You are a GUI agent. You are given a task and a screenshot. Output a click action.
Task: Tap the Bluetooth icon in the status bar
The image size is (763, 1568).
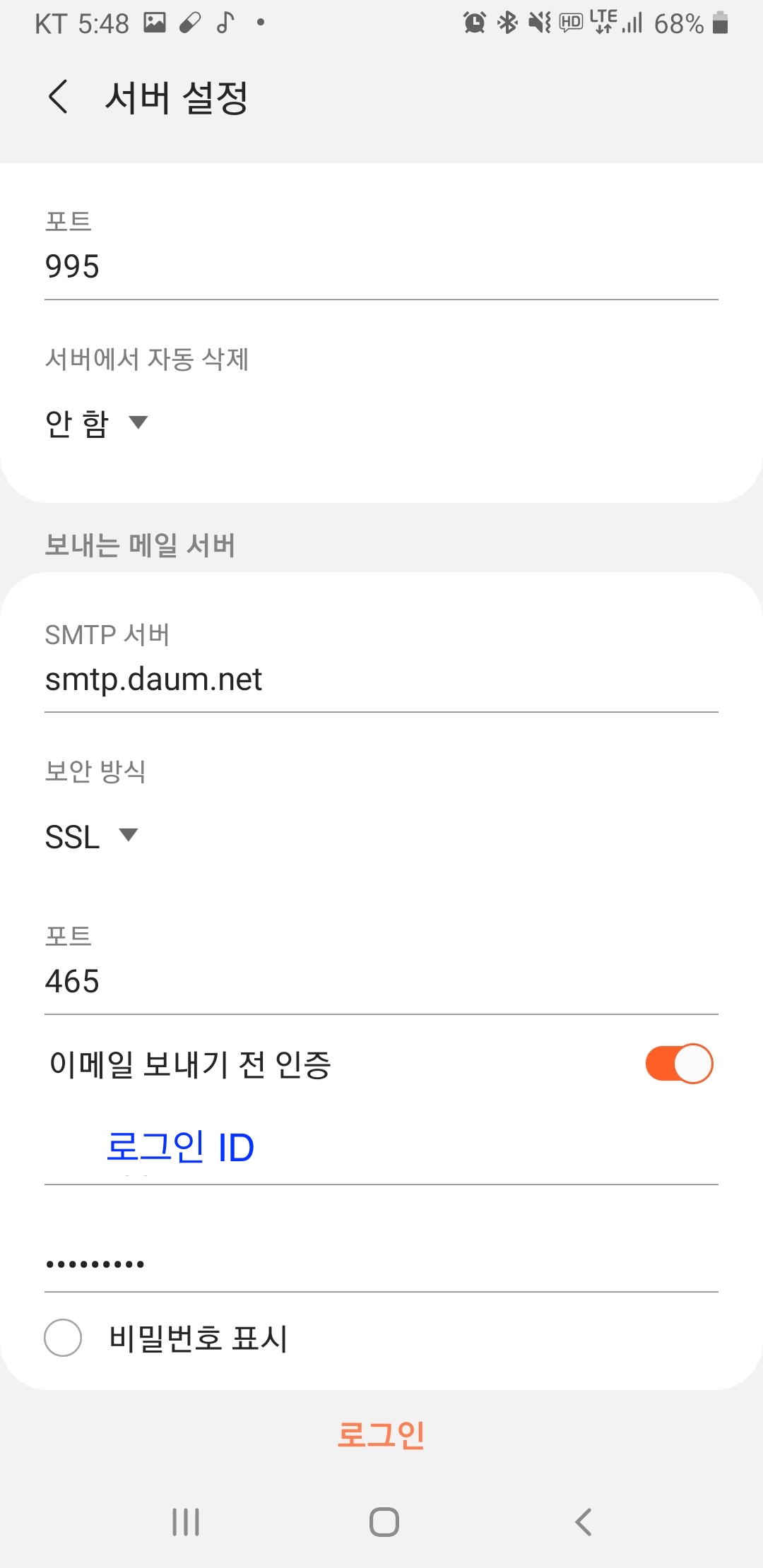tap(508, 23)
